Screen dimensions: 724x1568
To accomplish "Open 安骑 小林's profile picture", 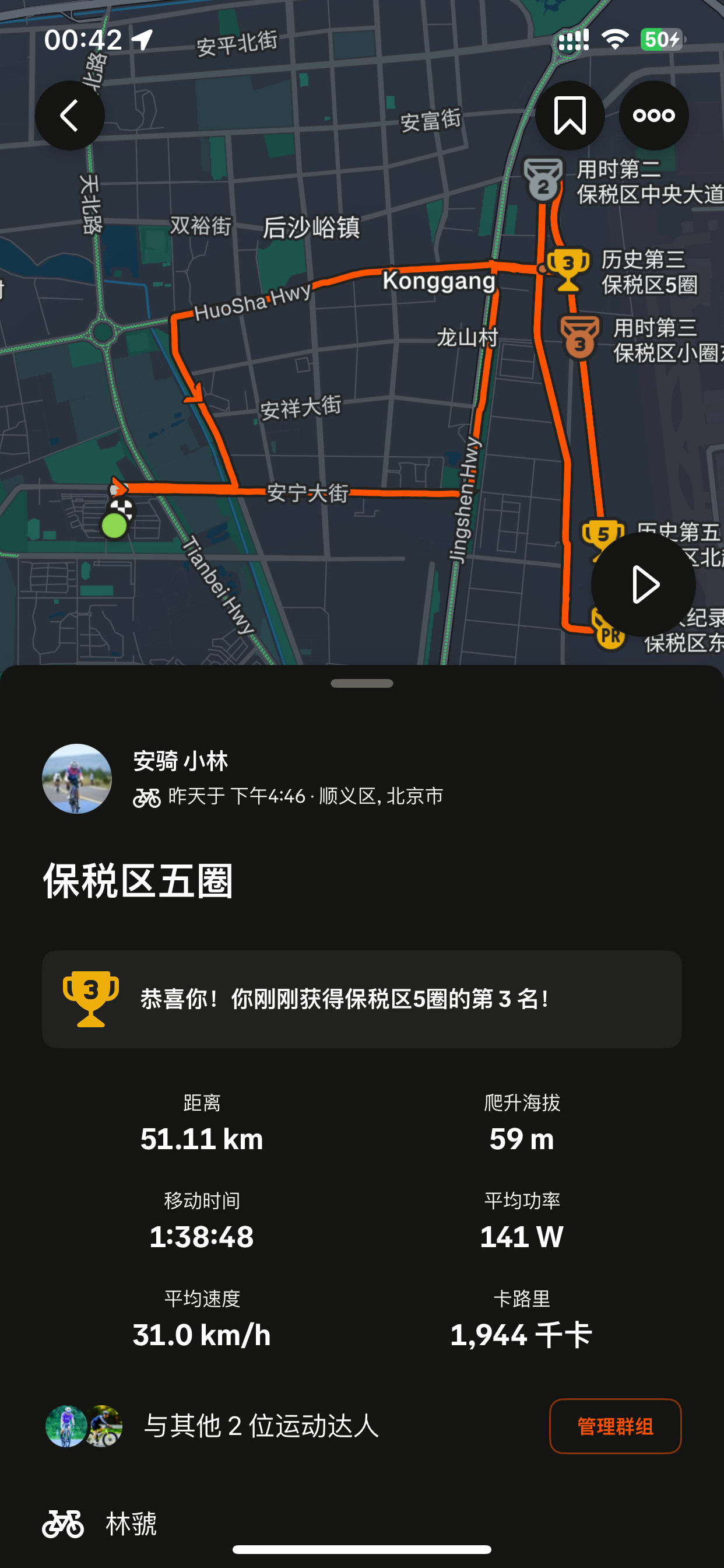I will coord(77,779).
